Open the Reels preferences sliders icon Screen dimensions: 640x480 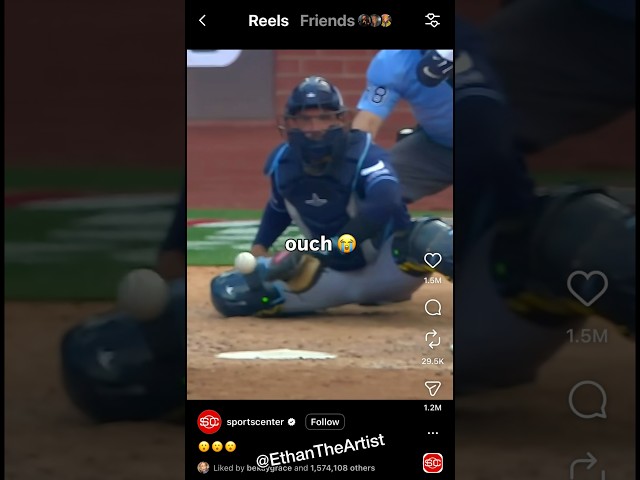click(x=432, y=20)
